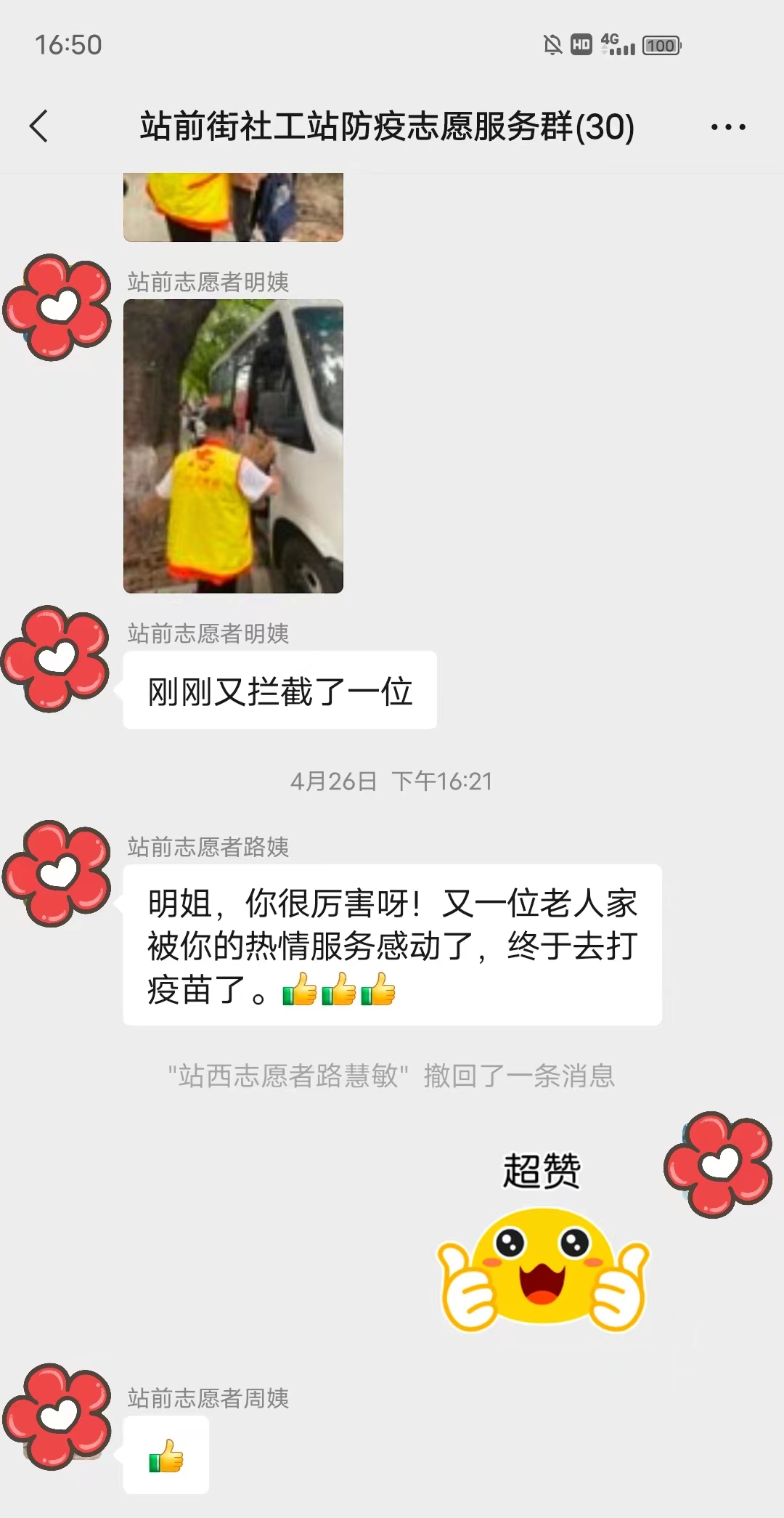Tap 站前志愿者路姨's flower avatar
Screen dimensions: 784x1518
57,874
